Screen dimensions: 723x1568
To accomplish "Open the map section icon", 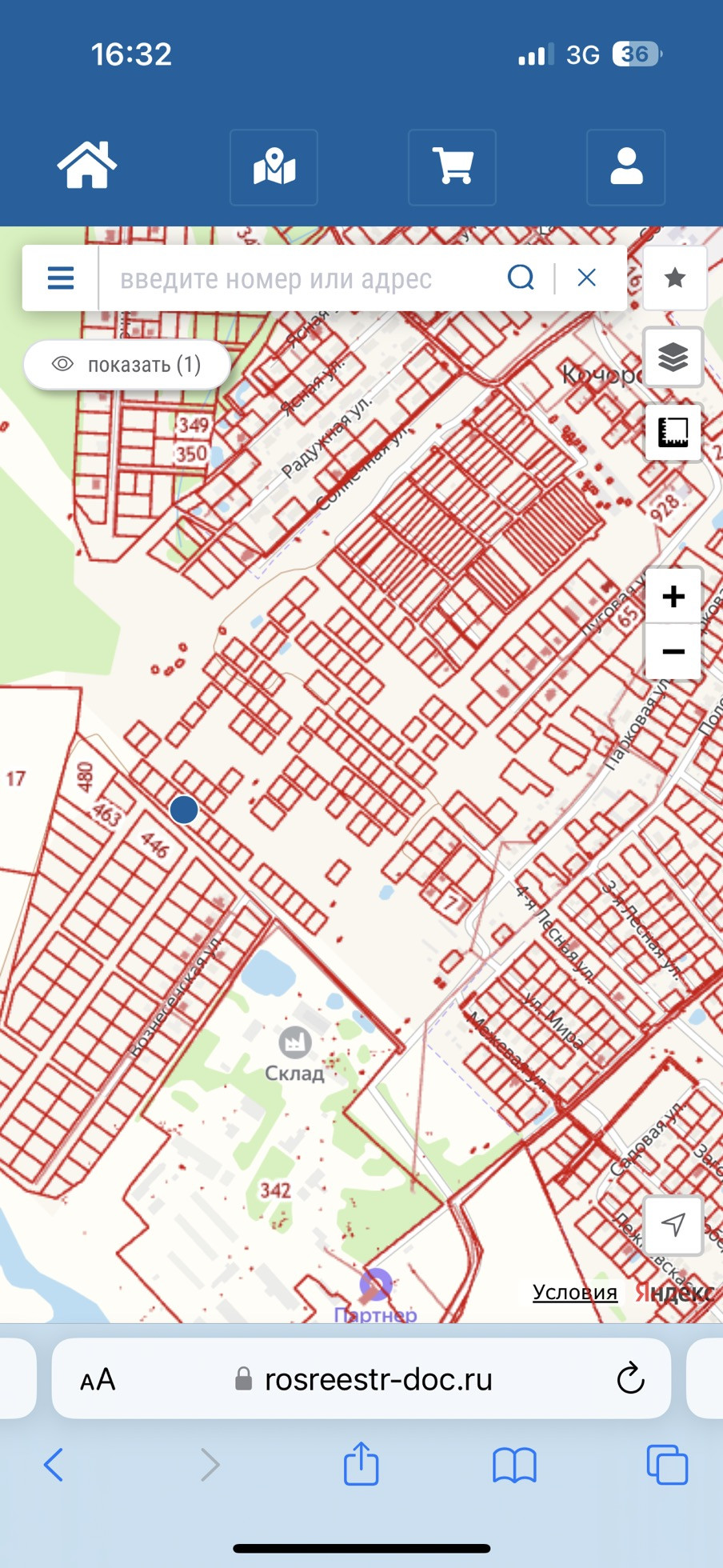I will 274,167.
